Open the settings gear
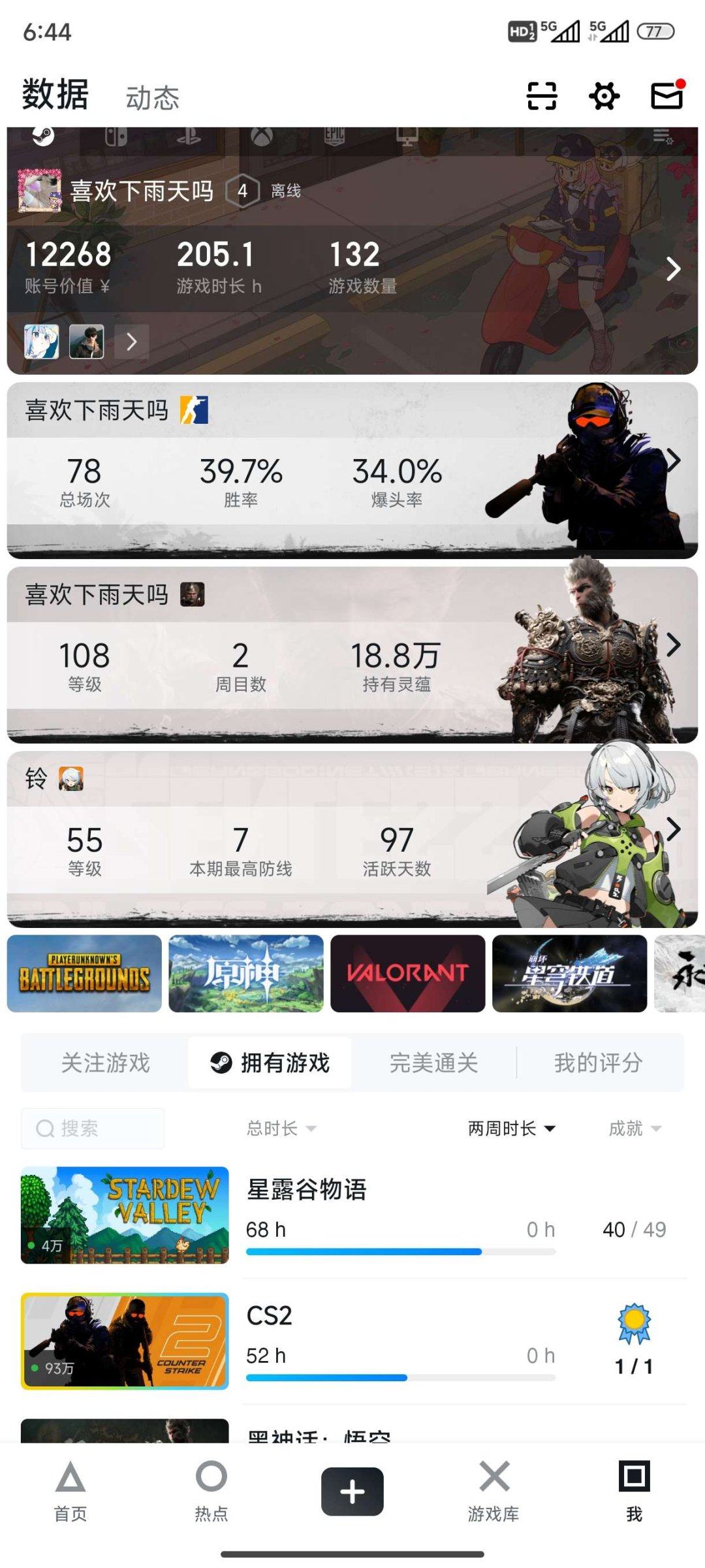This screenshot has width=705, height=1568. (x=604, y=96)
